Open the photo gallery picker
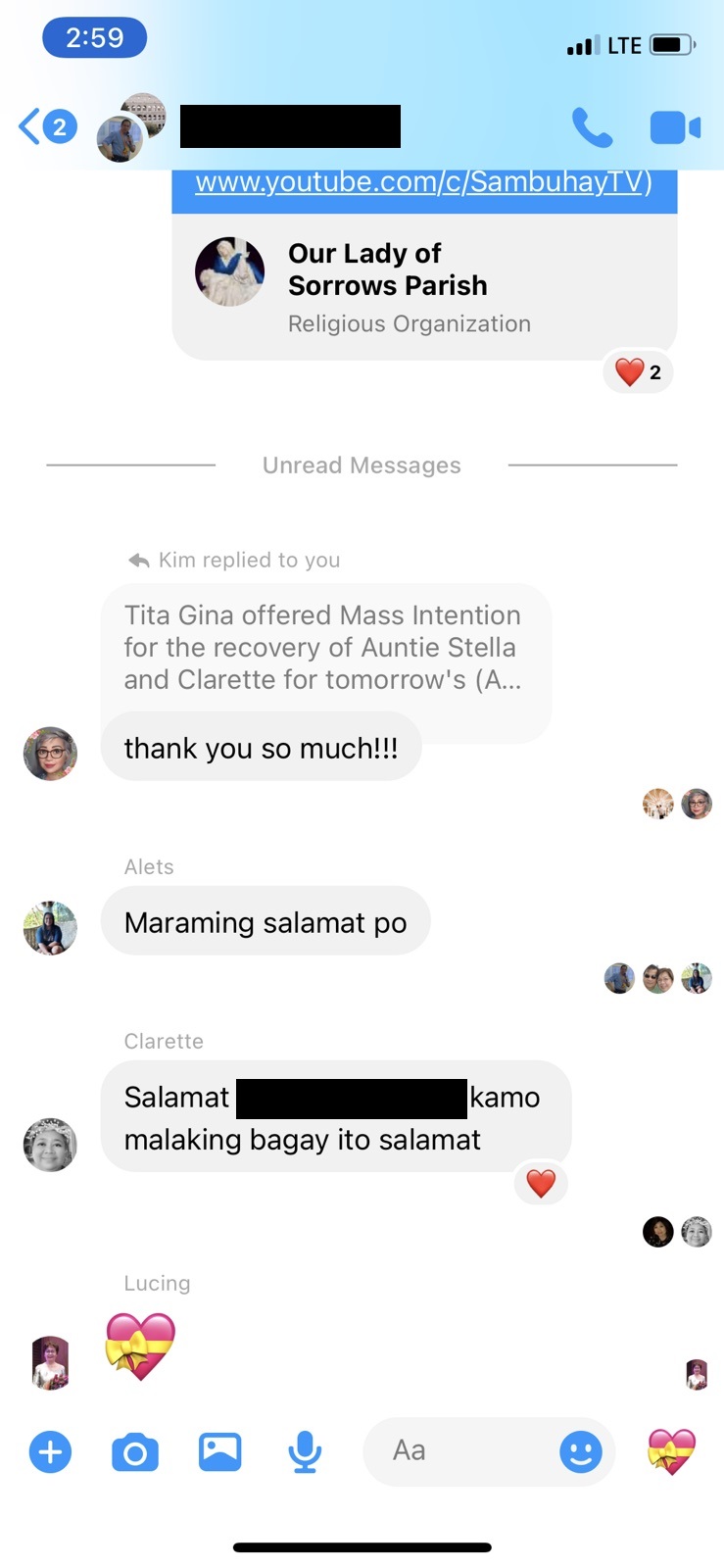Image resolution: width=724 pixels, height=1568 pixels. tap(220, 1451)
